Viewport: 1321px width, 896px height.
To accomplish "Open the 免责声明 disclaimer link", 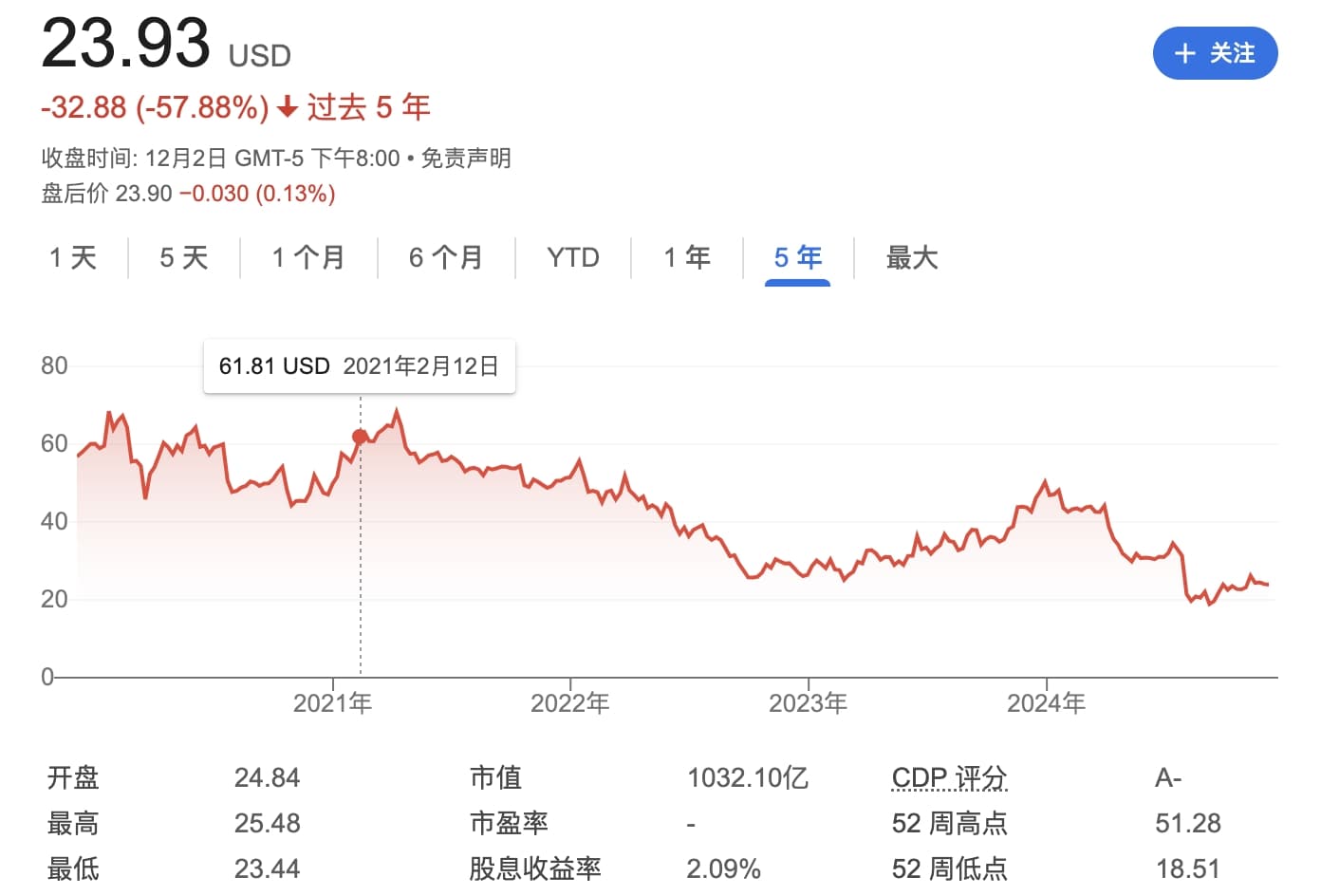I will coord(466,158).
